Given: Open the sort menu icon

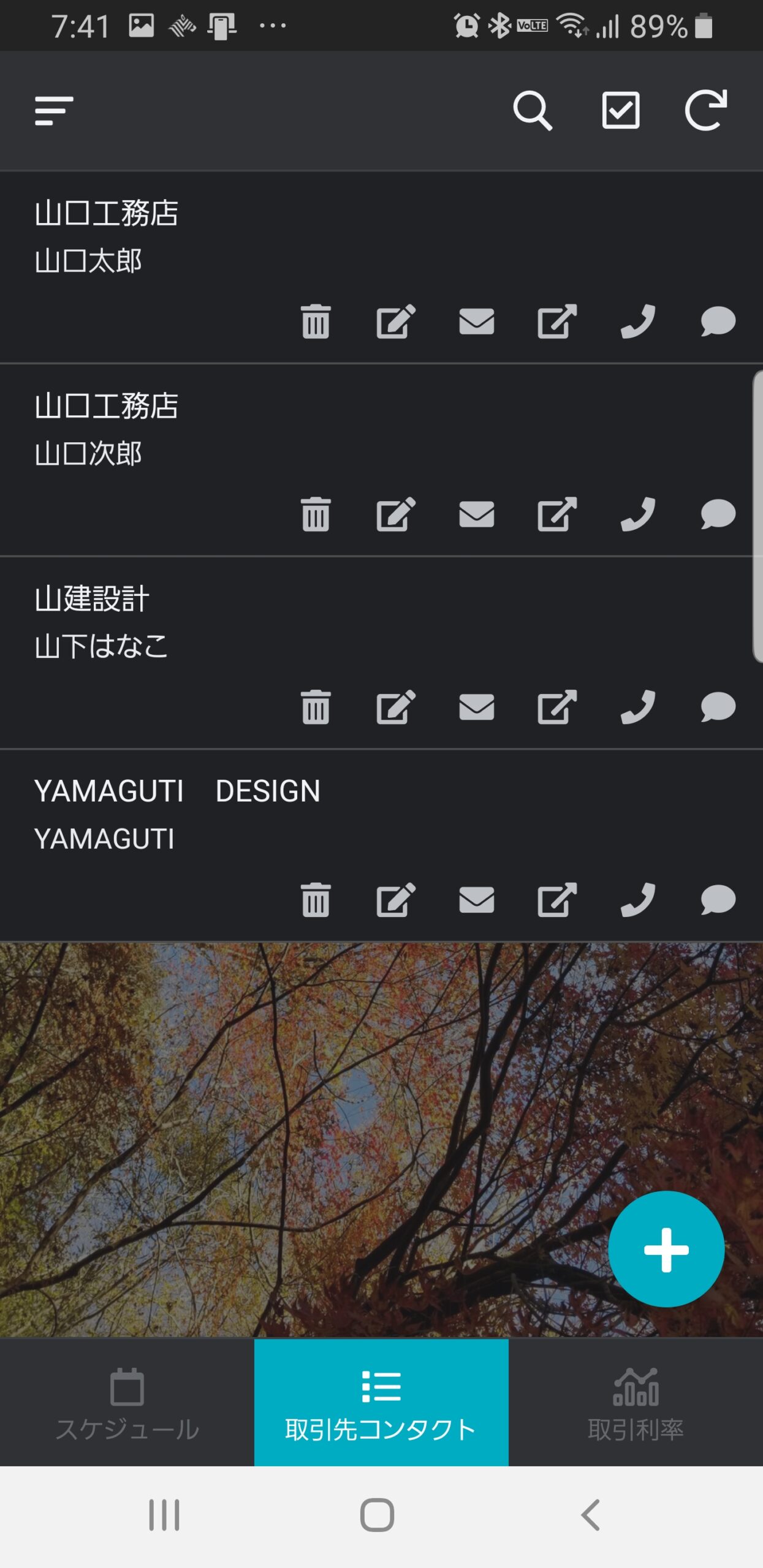Looking at the screenshot, I should [x=54, y=111].
